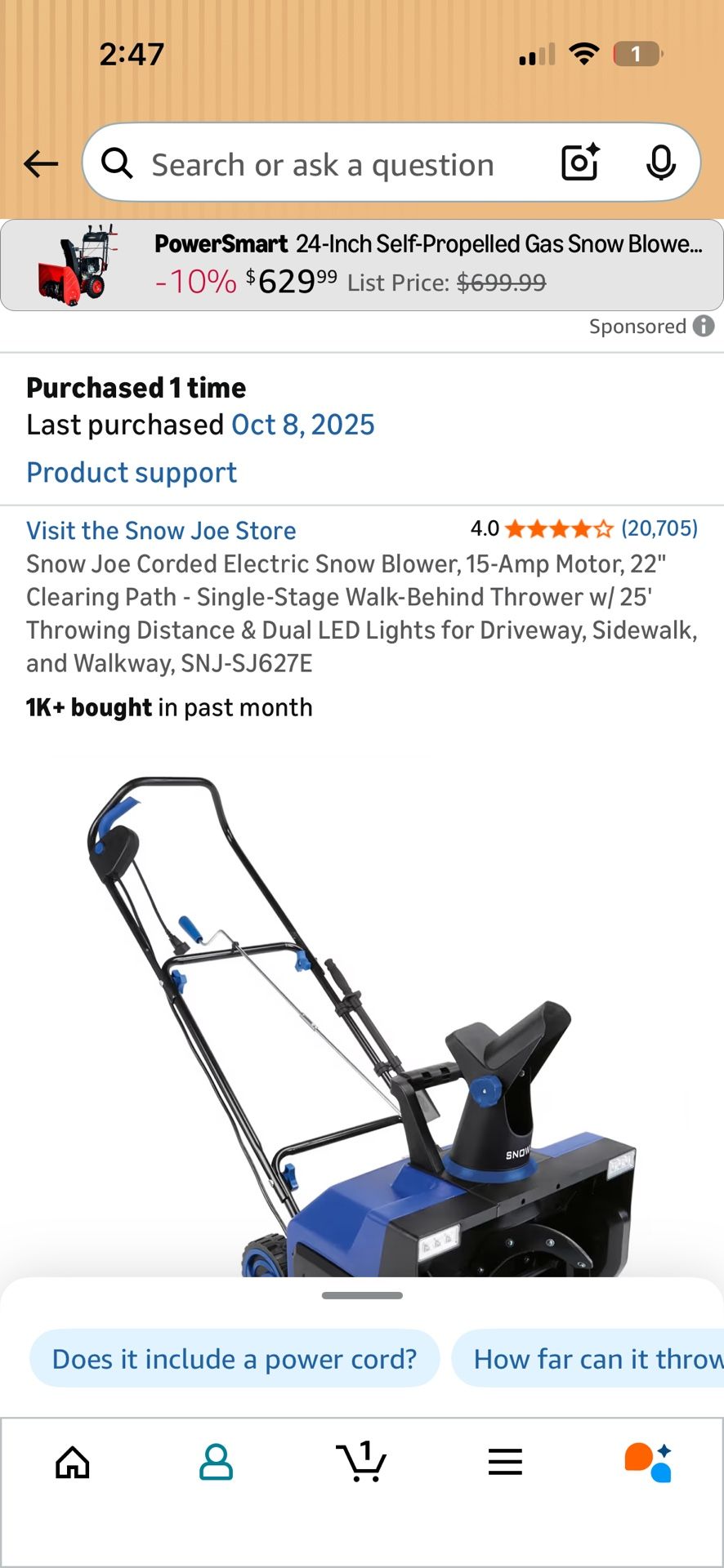Screen dimensions: 724x1568
Task: Tap the info icon next to Sponsored
Action: [x=701, y=327]
